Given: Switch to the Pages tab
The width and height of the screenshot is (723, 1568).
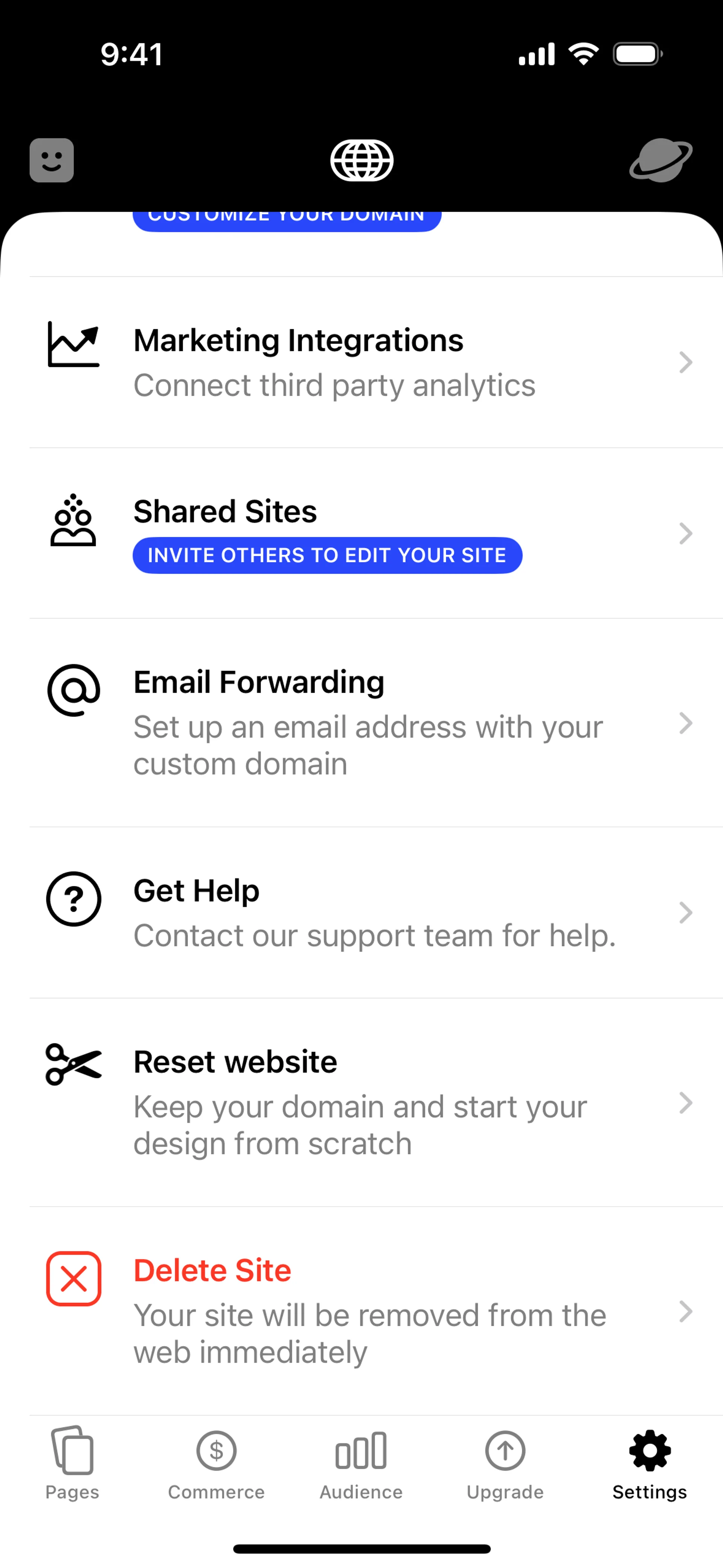Looking at the screenshot, I should click(72, 1463).
